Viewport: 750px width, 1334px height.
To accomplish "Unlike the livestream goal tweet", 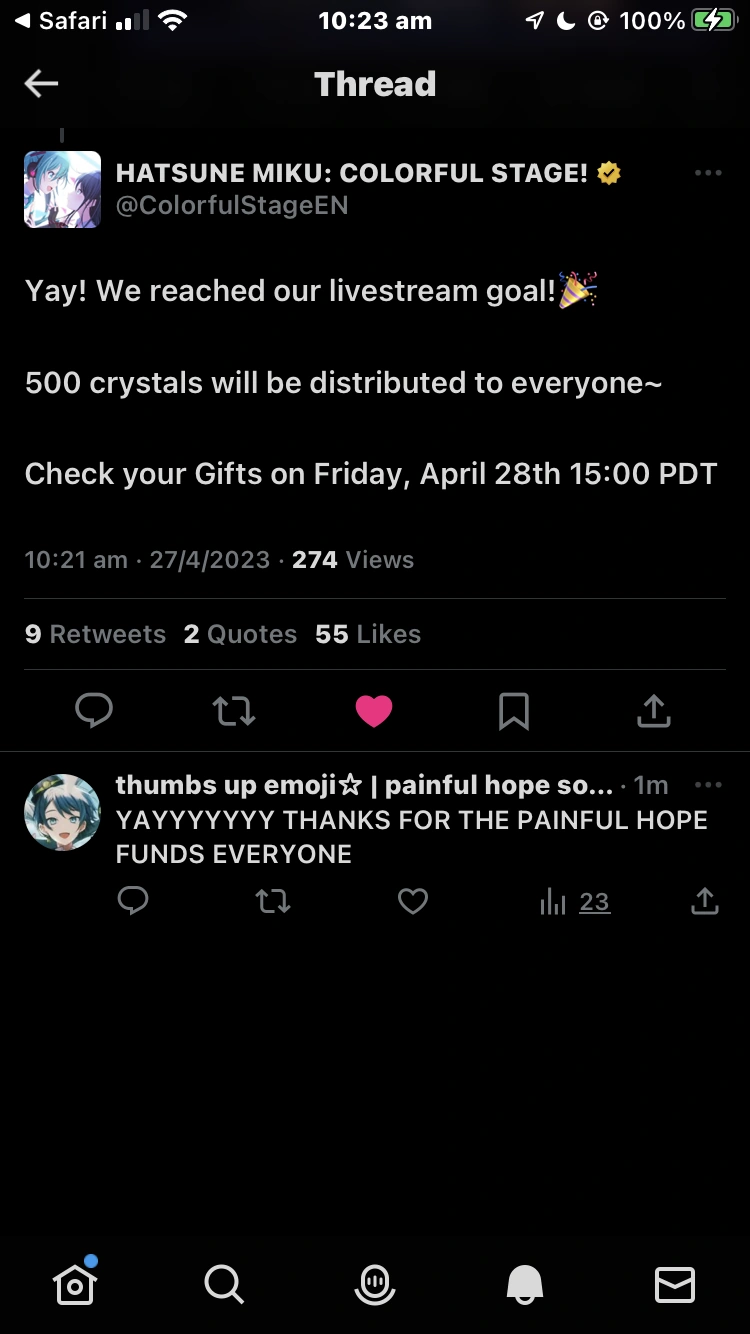I will click(x=374, y=711).
